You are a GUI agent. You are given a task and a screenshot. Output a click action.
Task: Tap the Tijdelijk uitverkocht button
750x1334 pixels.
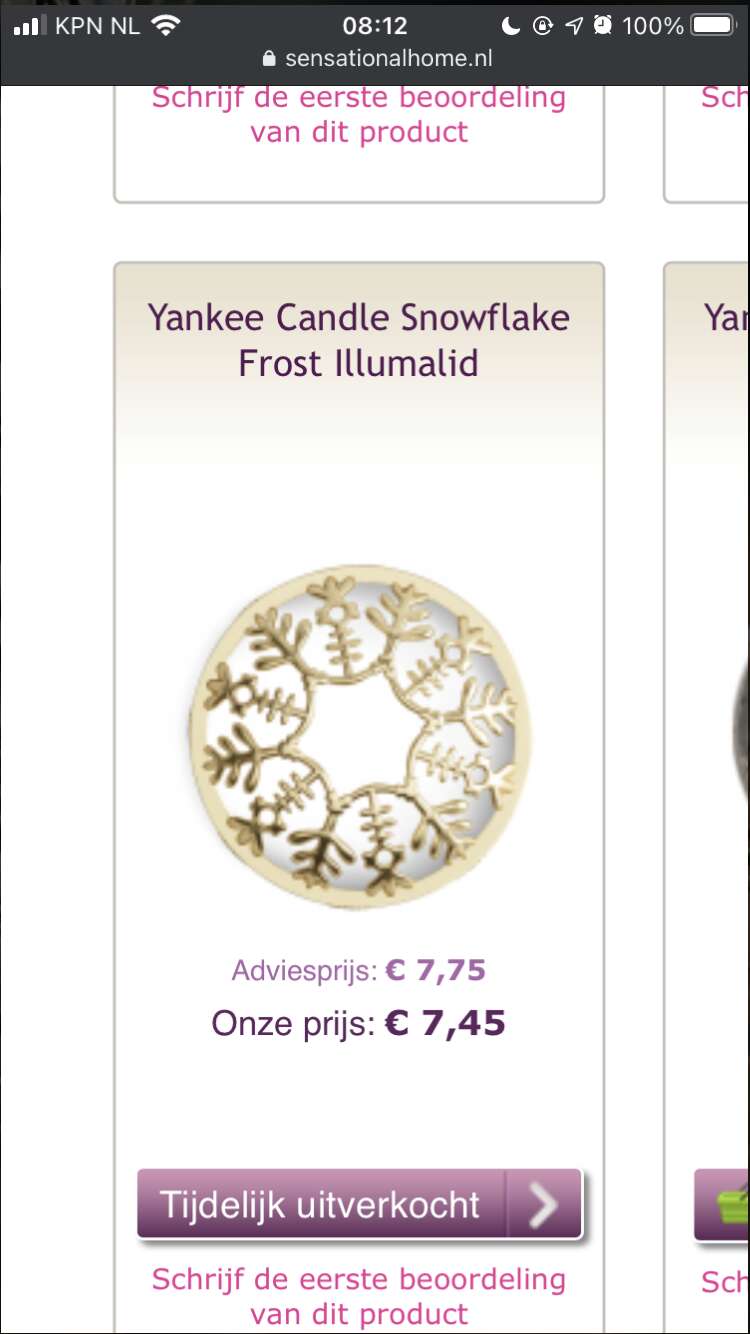[359, 1204]
